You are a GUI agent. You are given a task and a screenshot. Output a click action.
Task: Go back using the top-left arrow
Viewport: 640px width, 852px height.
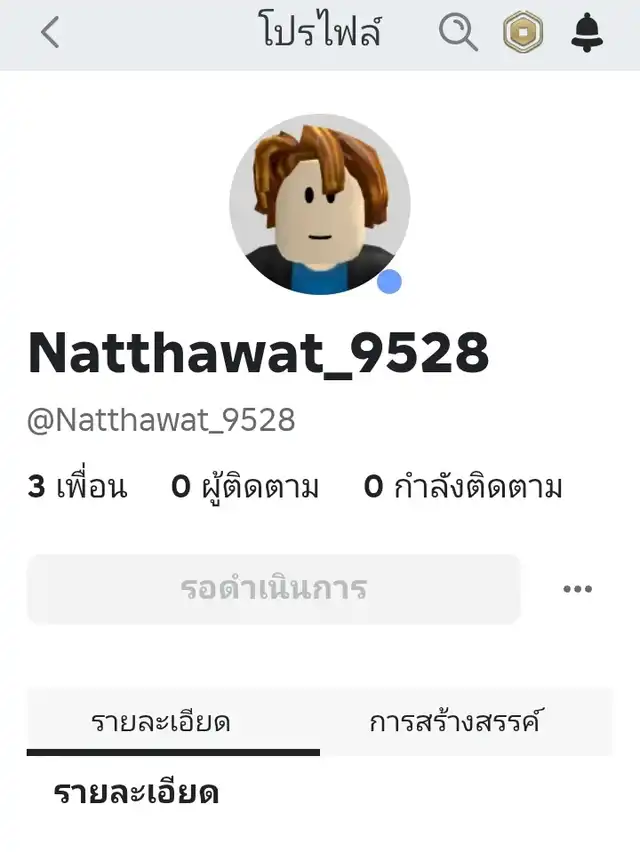(50, 33)
